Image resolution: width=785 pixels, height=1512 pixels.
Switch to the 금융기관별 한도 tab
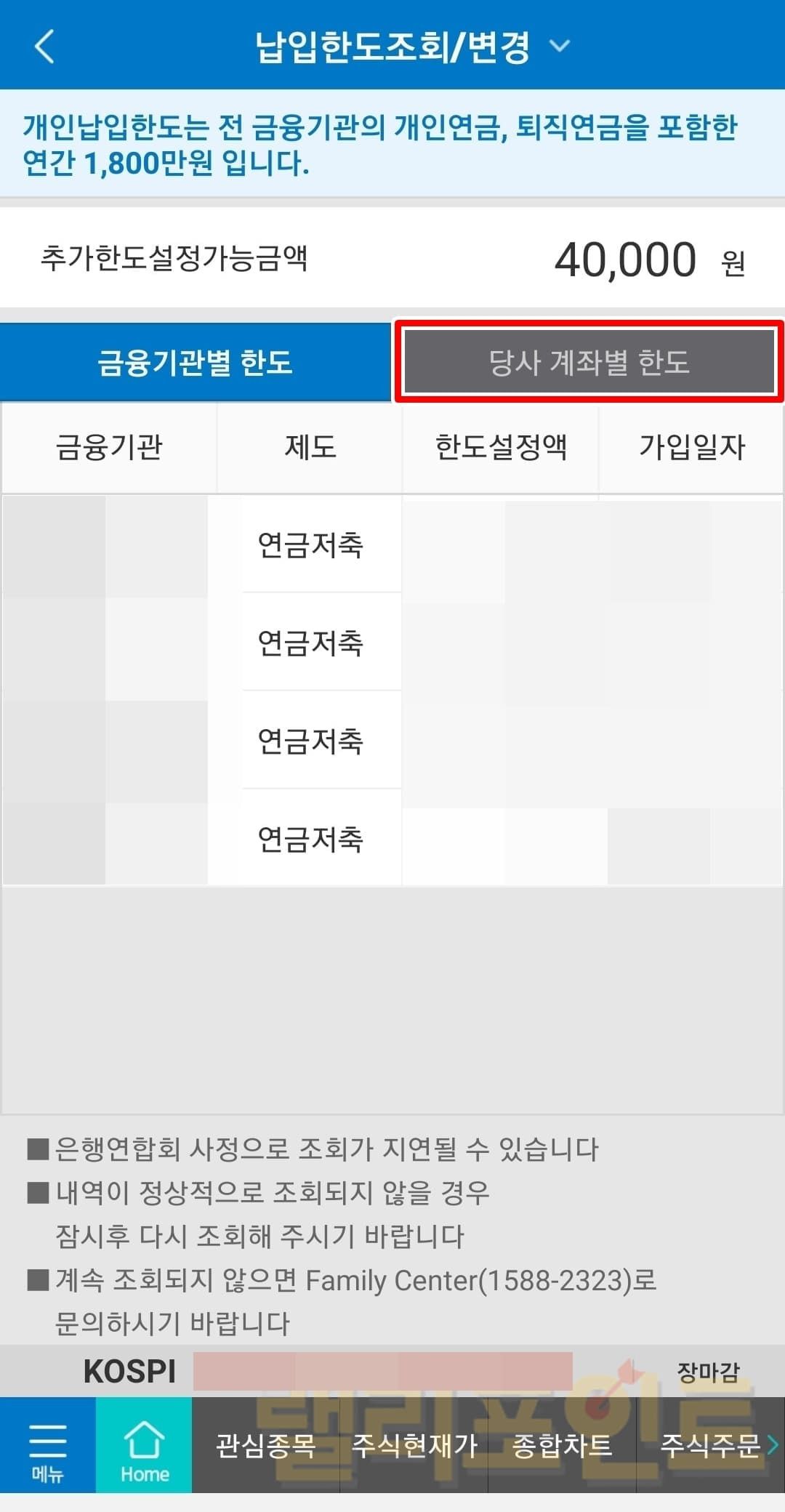(x=196, y=362)
